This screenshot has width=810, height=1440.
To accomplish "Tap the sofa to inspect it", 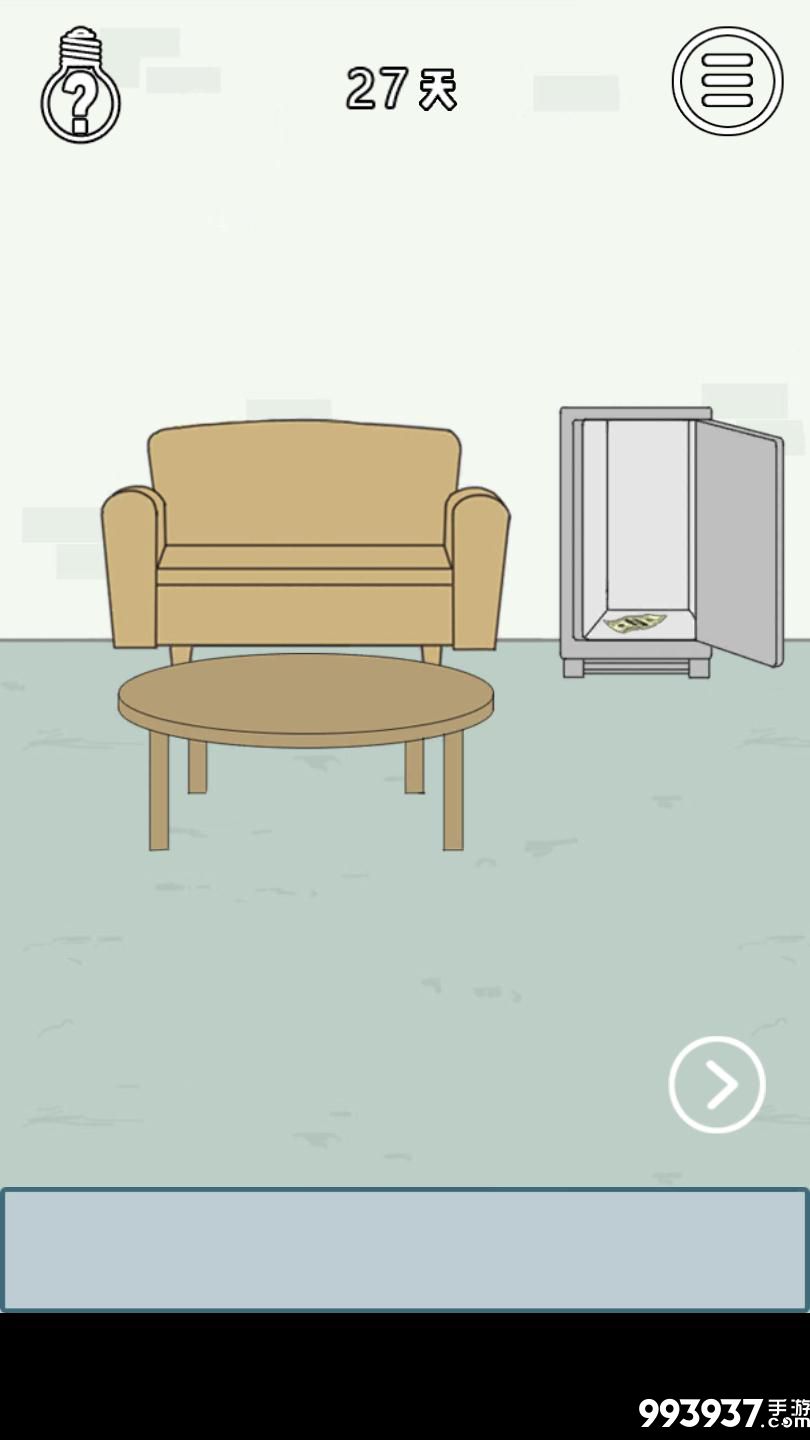I will pos(305,530).
